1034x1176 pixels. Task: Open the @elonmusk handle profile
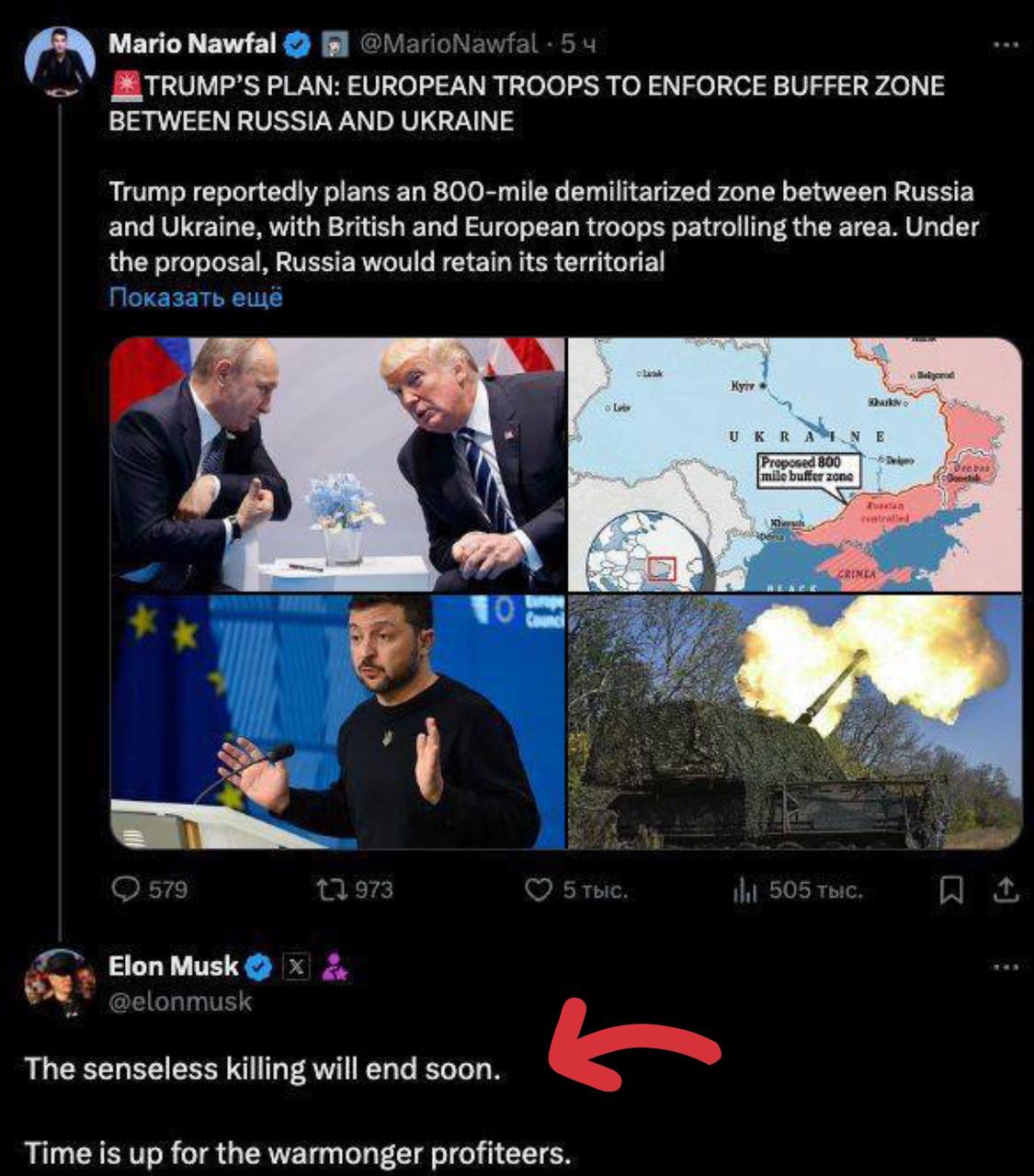point(180,1001)
